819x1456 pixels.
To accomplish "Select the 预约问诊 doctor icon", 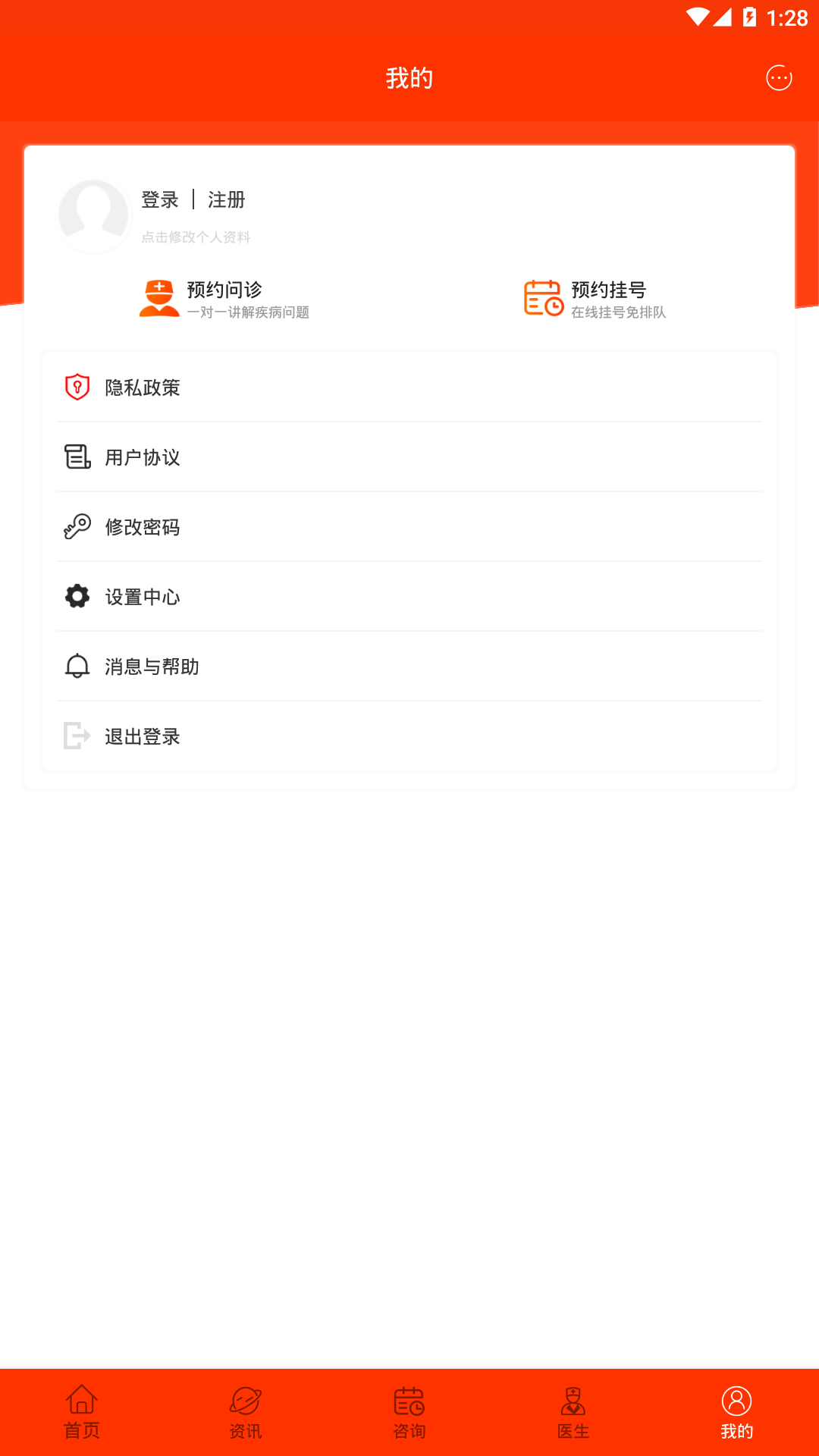I will click(158, 297).
